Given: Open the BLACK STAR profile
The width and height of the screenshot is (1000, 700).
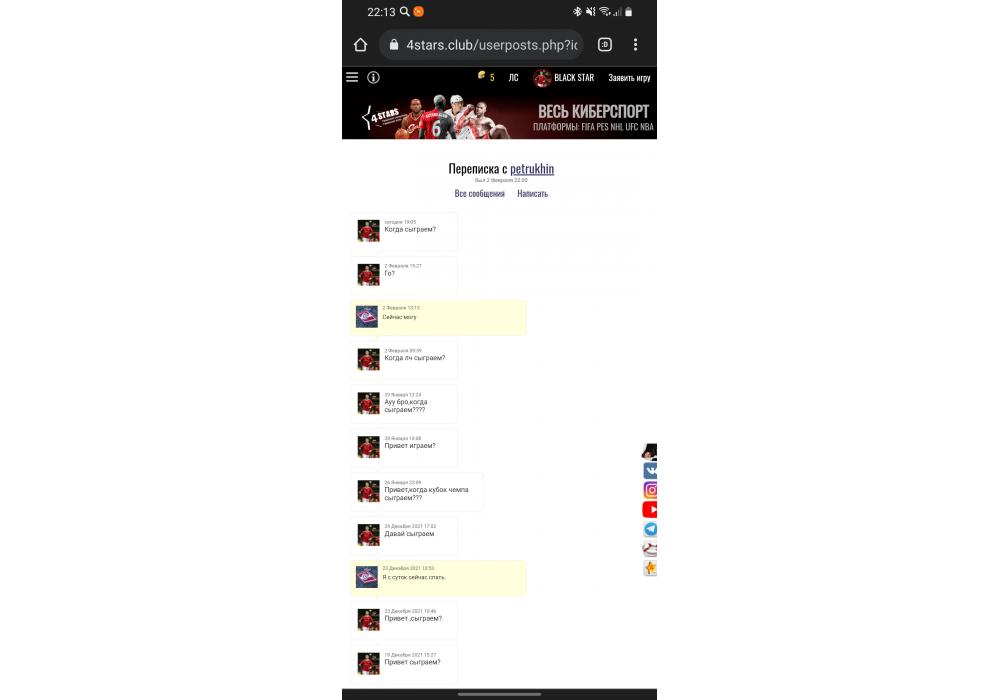Looking at the screenshot, I should click(564, 78).
